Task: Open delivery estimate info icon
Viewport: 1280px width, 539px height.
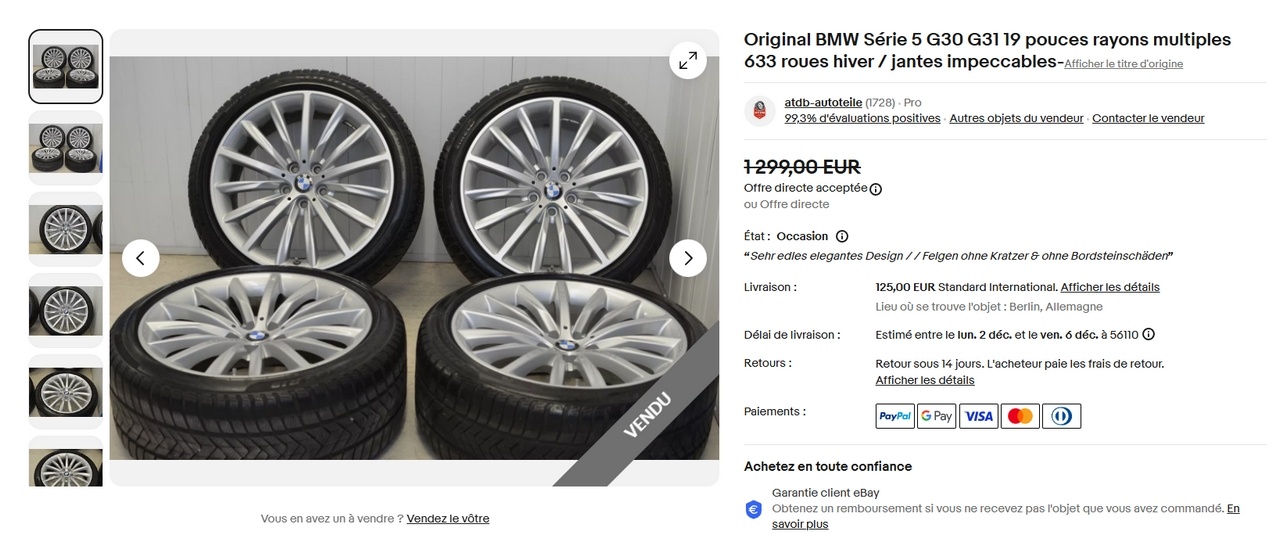Action: (x=1149, y=335)
